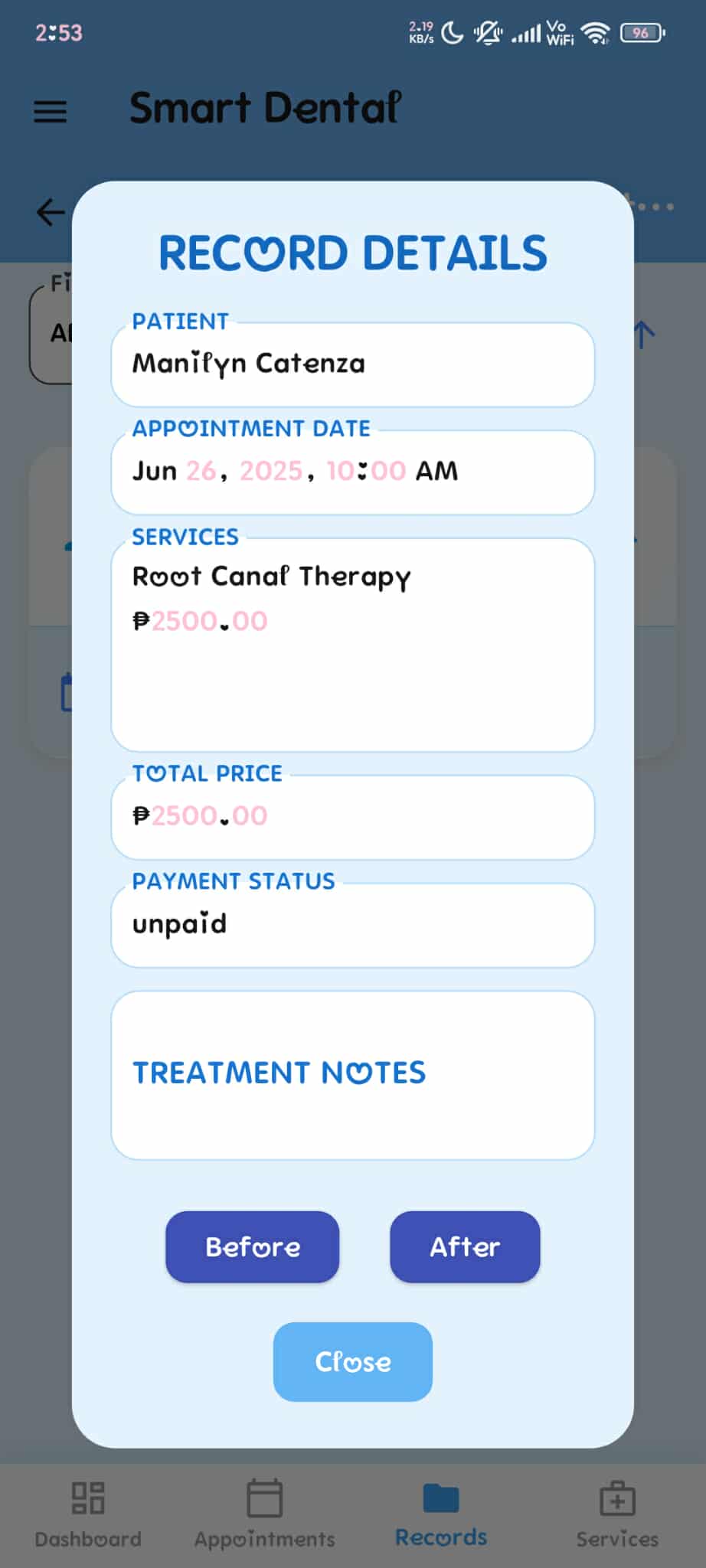706x1568 pixels.
Task: Open the navigation drawer menu
Action: coord(49,111)
